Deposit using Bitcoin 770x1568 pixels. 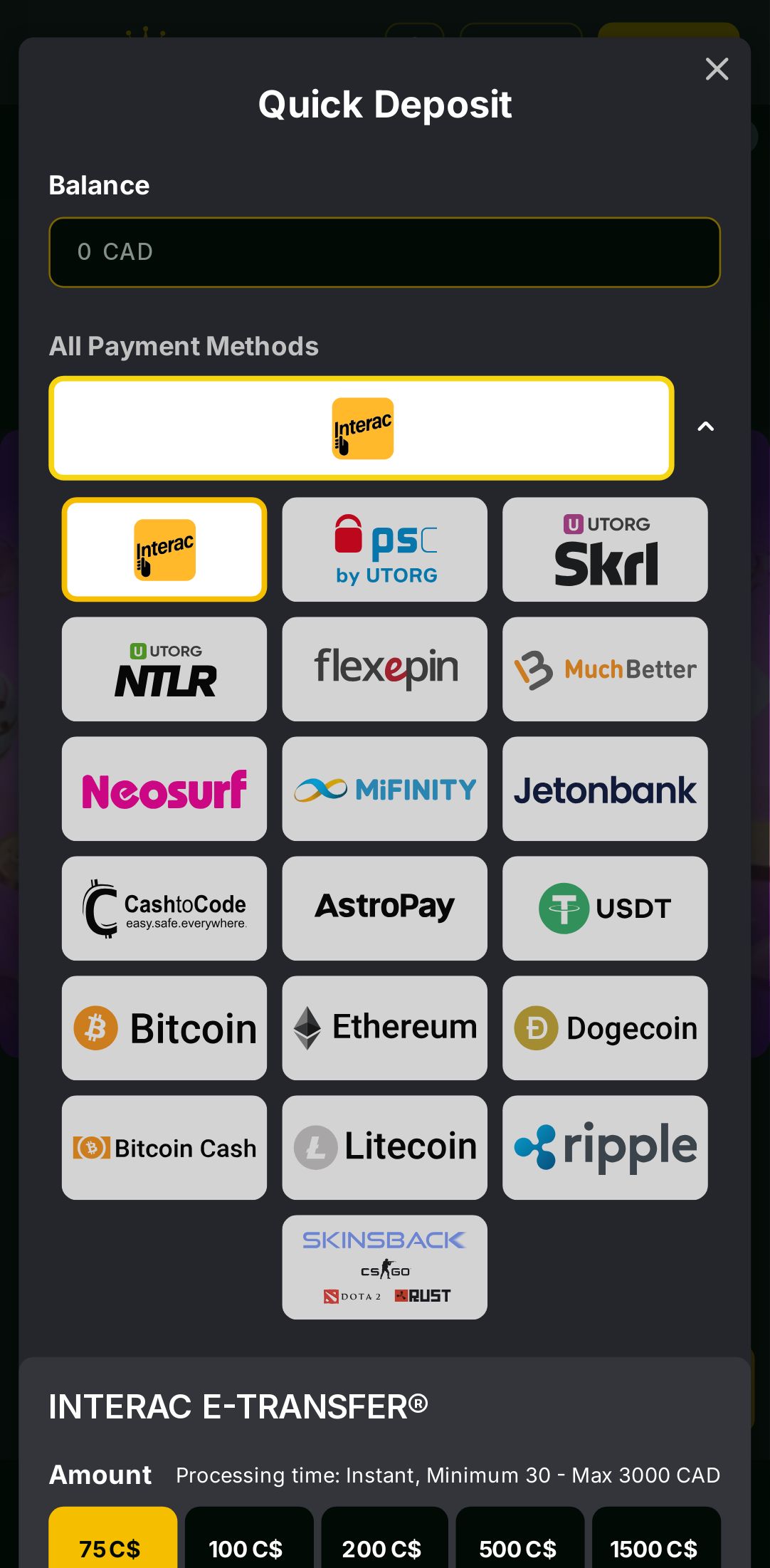point(164,1028)
